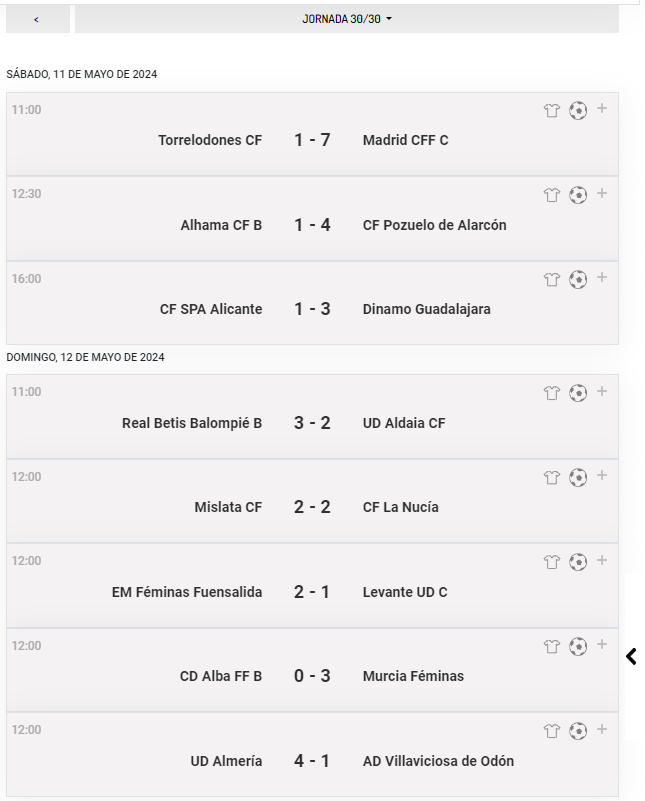The width and height of the screenshot is (645, 801).
Task: Go to the previous jornada
Action: 37,19
